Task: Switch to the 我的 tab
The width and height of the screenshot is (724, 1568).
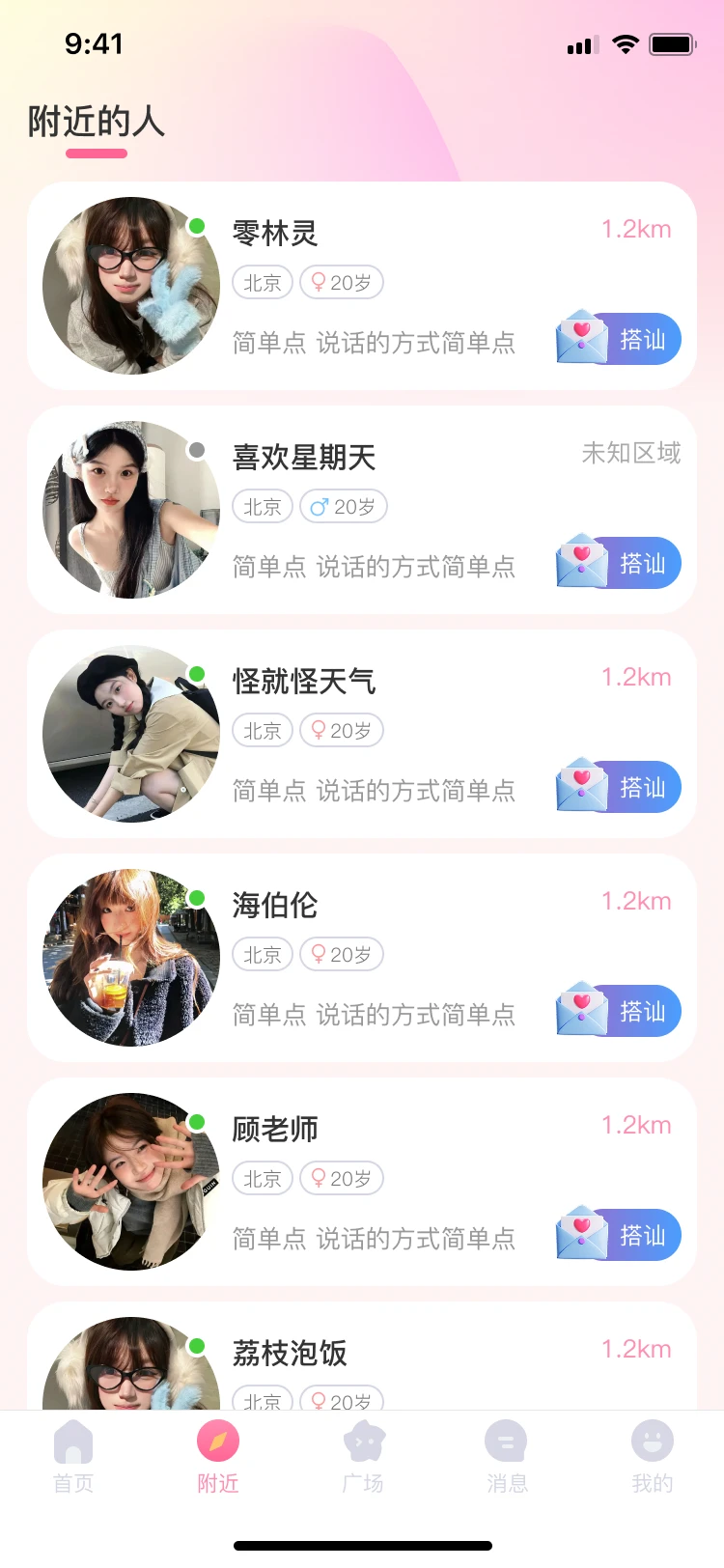Action: [x=653, y=1456]
